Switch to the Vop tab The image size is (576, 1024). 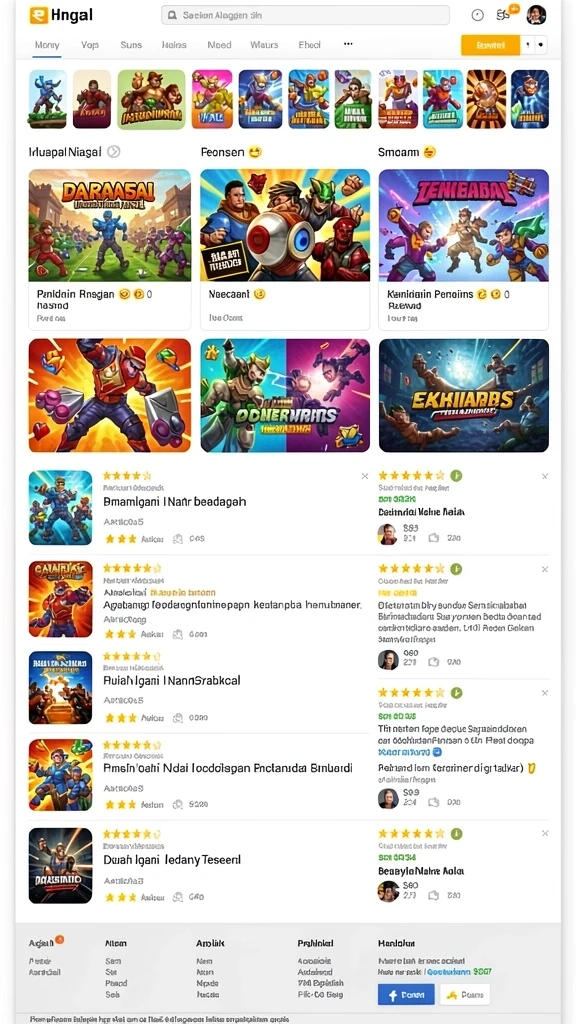(89, 45)
